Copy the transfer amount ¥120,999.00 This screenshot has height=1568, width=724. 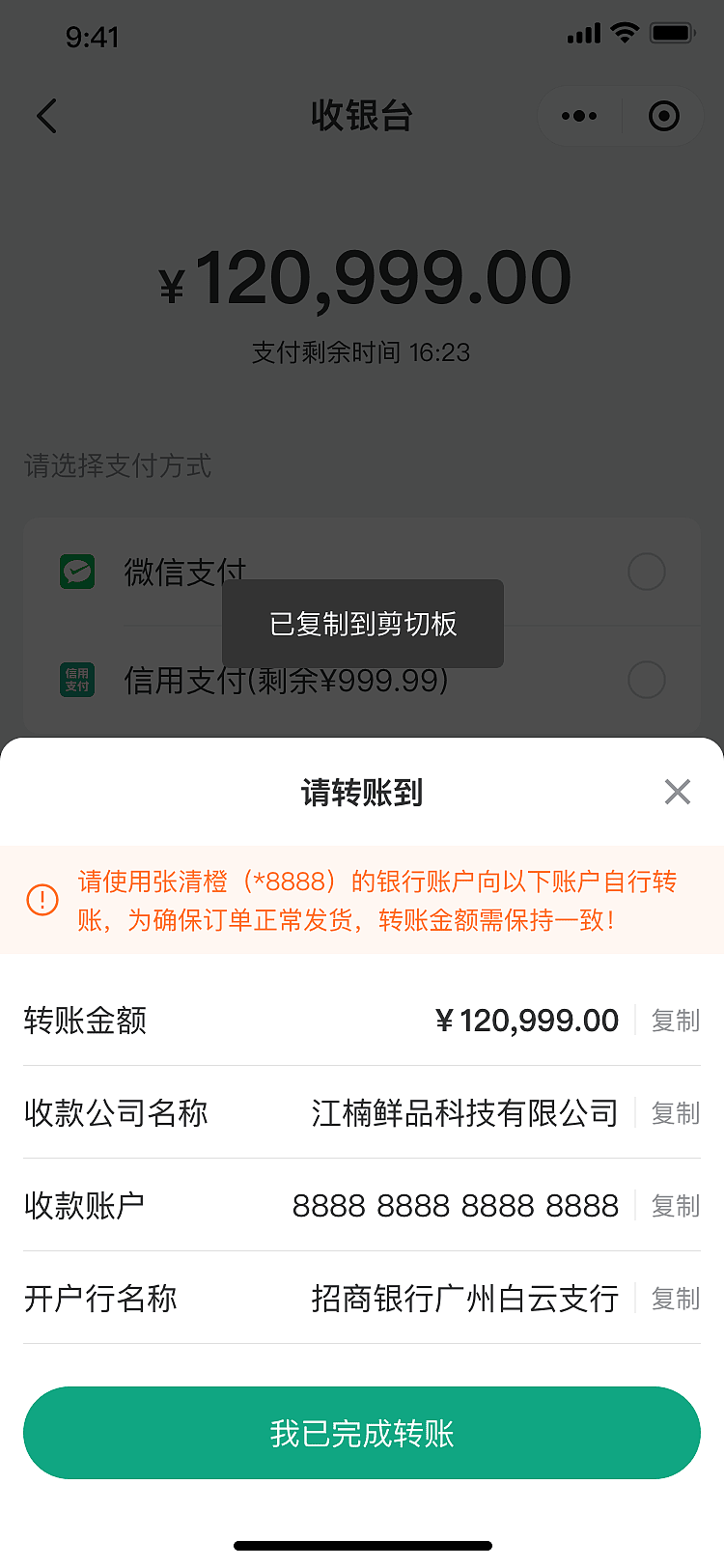click(x=674, y=1021)
